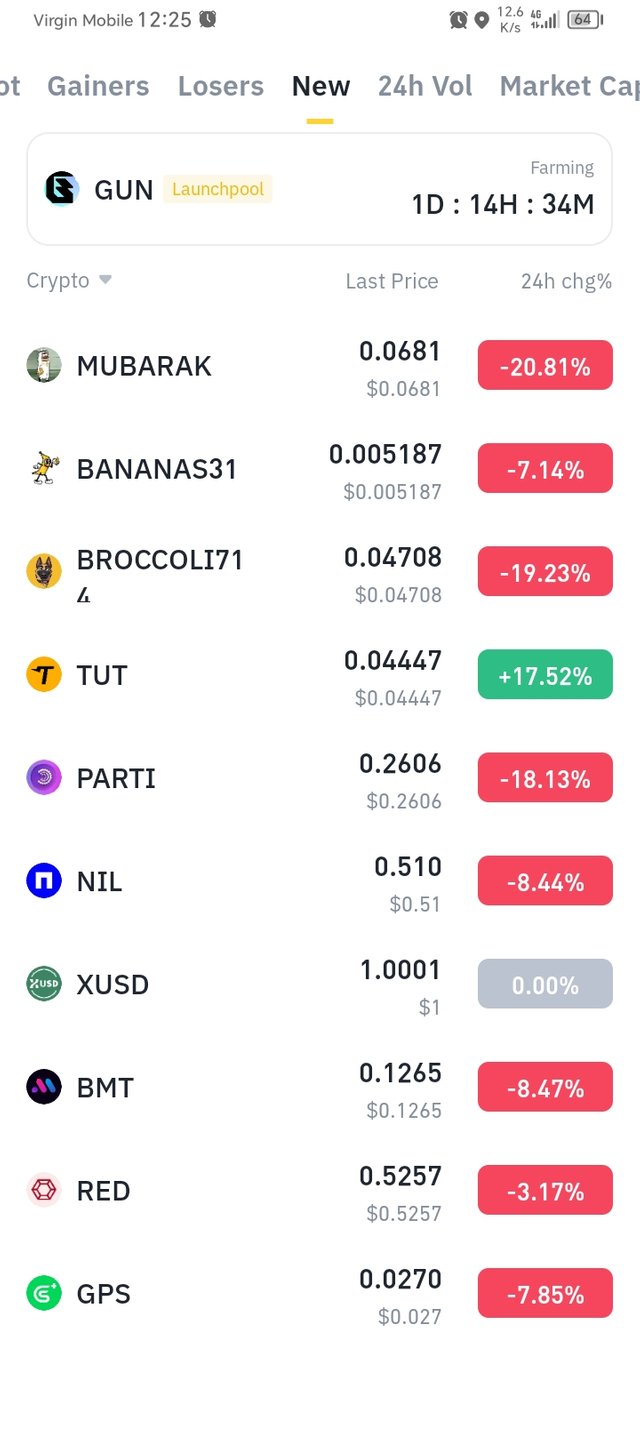View the XUSD stablecoin row

pos(112,985)
